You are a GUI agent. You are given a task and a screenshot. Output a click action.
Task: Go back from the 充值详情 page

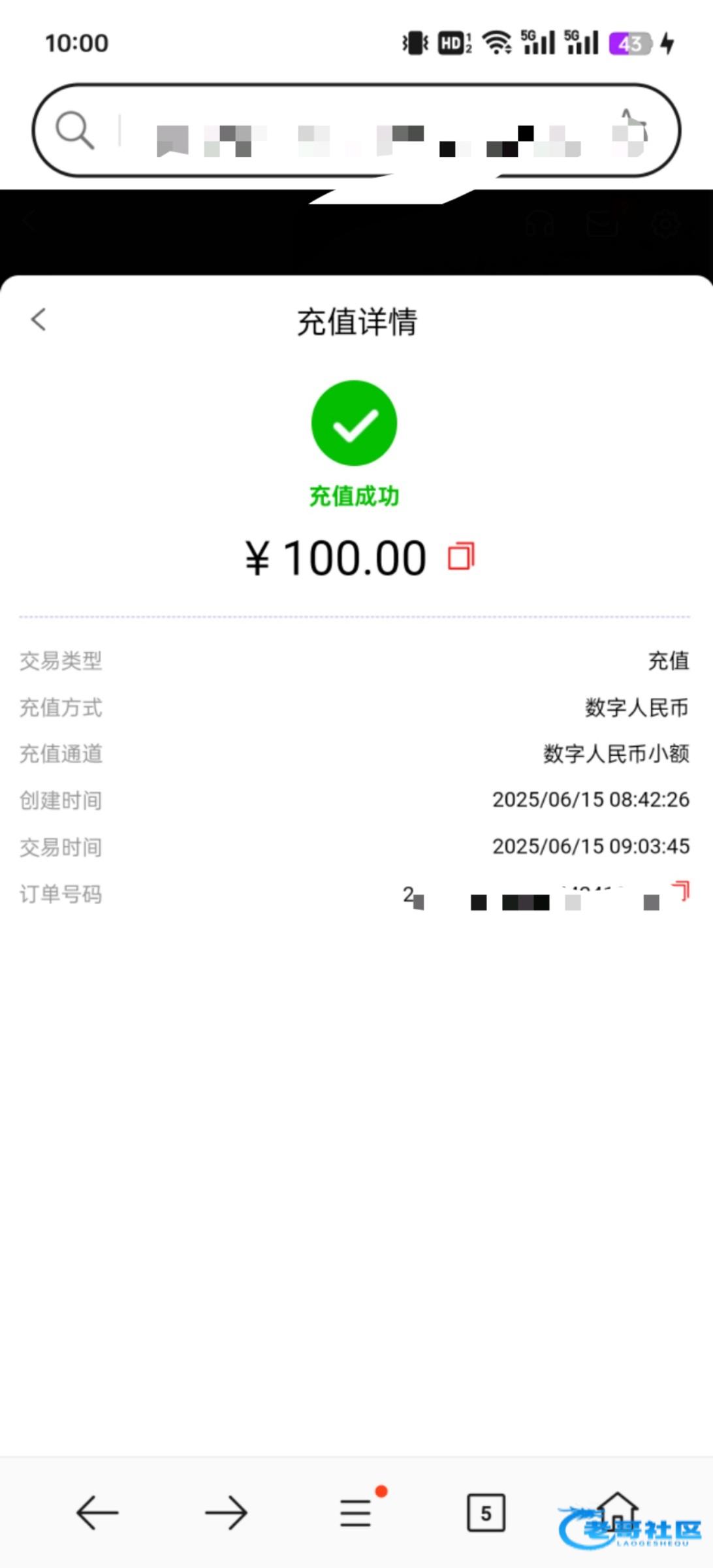click(x=39, y=320)
